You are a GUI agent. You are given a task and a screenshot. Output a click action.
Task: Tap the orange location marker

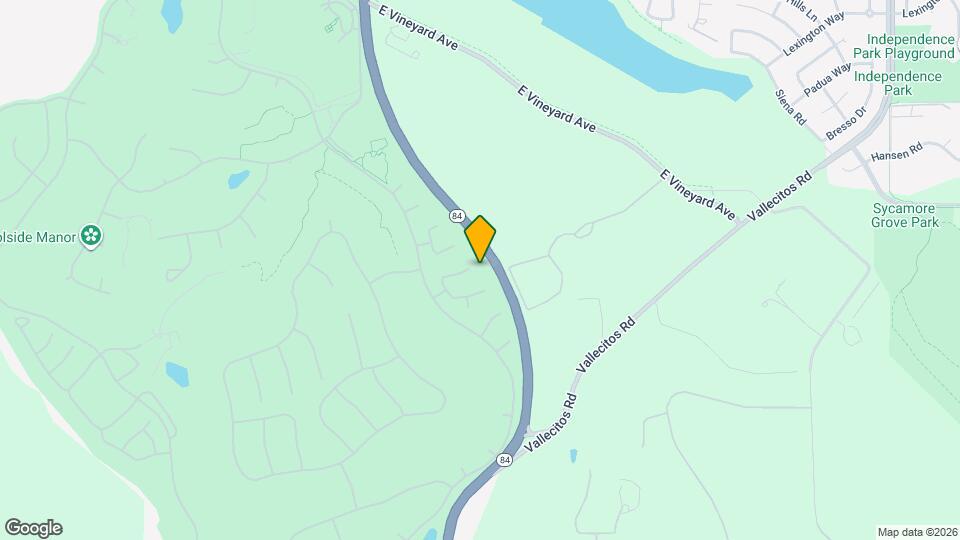481,238
